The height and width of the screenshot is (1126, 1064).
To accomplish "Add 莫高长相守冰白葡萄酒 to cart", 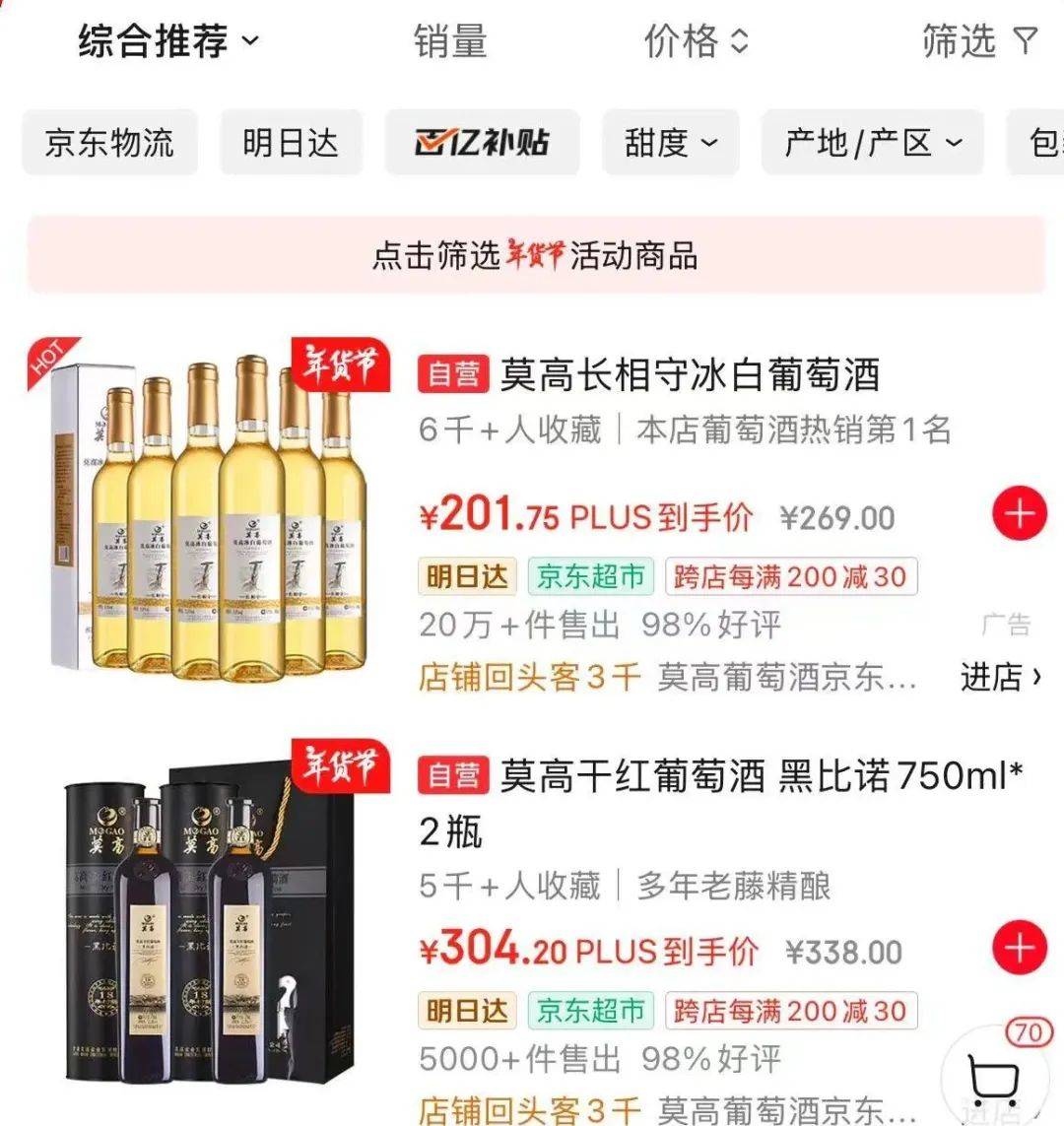I will coord(1019,514).
